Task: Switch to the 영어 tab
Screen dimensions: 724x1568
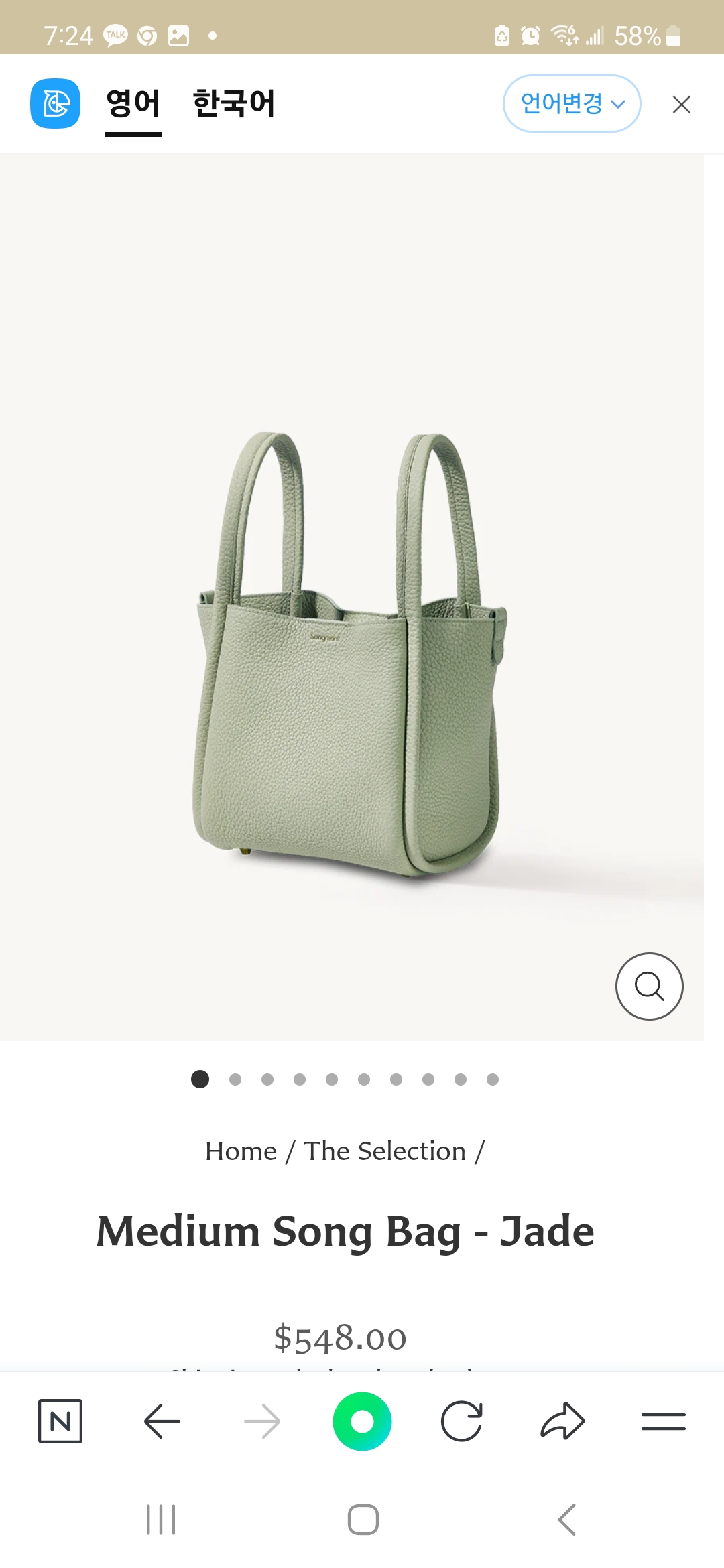Action: (x=133, y=104)
